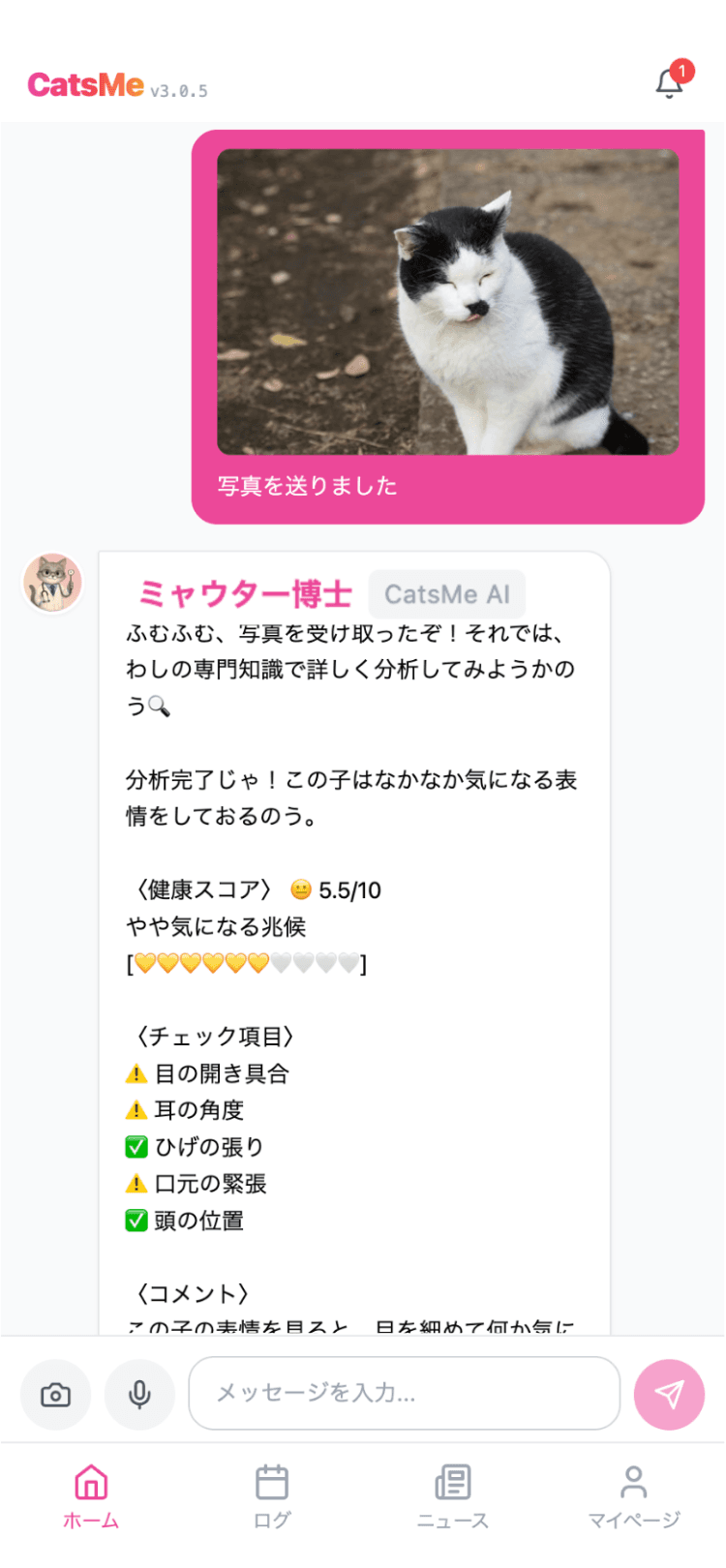Tap the microphone icon for voice input
This screenshot has height=1568, width=726.
point(139,1395)
